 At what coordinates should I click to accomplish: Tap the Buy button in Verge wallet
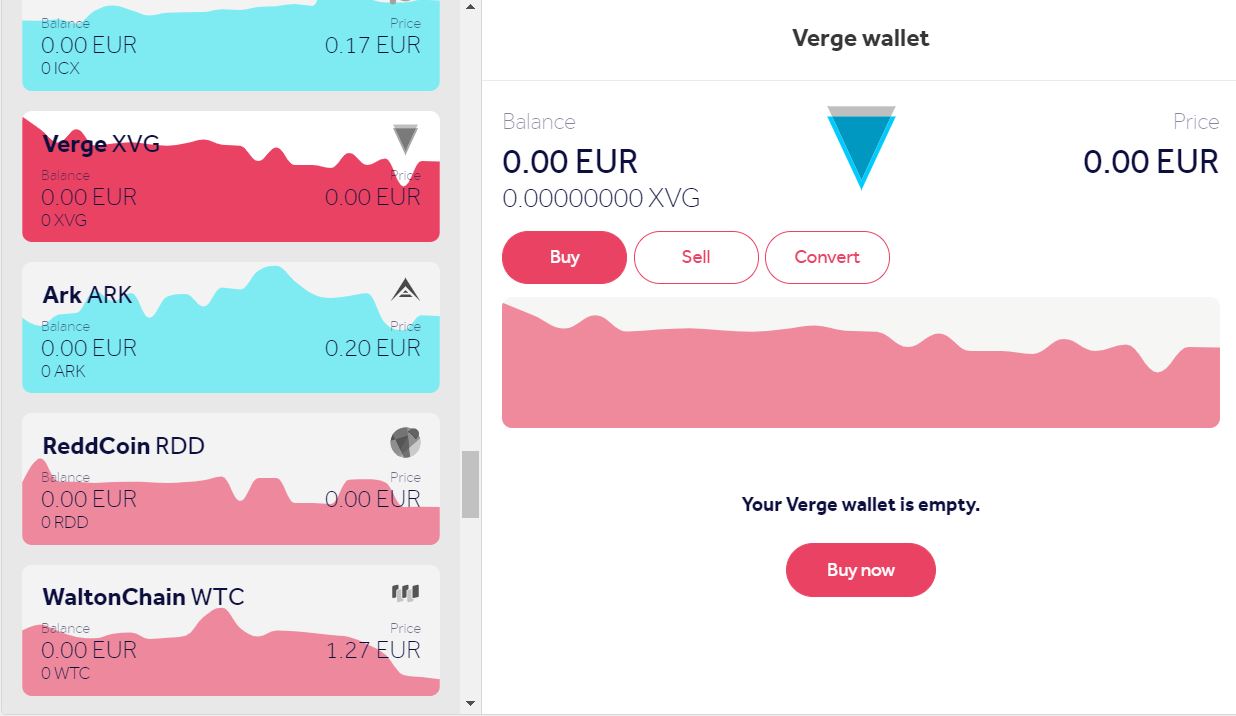pos(564,257)
